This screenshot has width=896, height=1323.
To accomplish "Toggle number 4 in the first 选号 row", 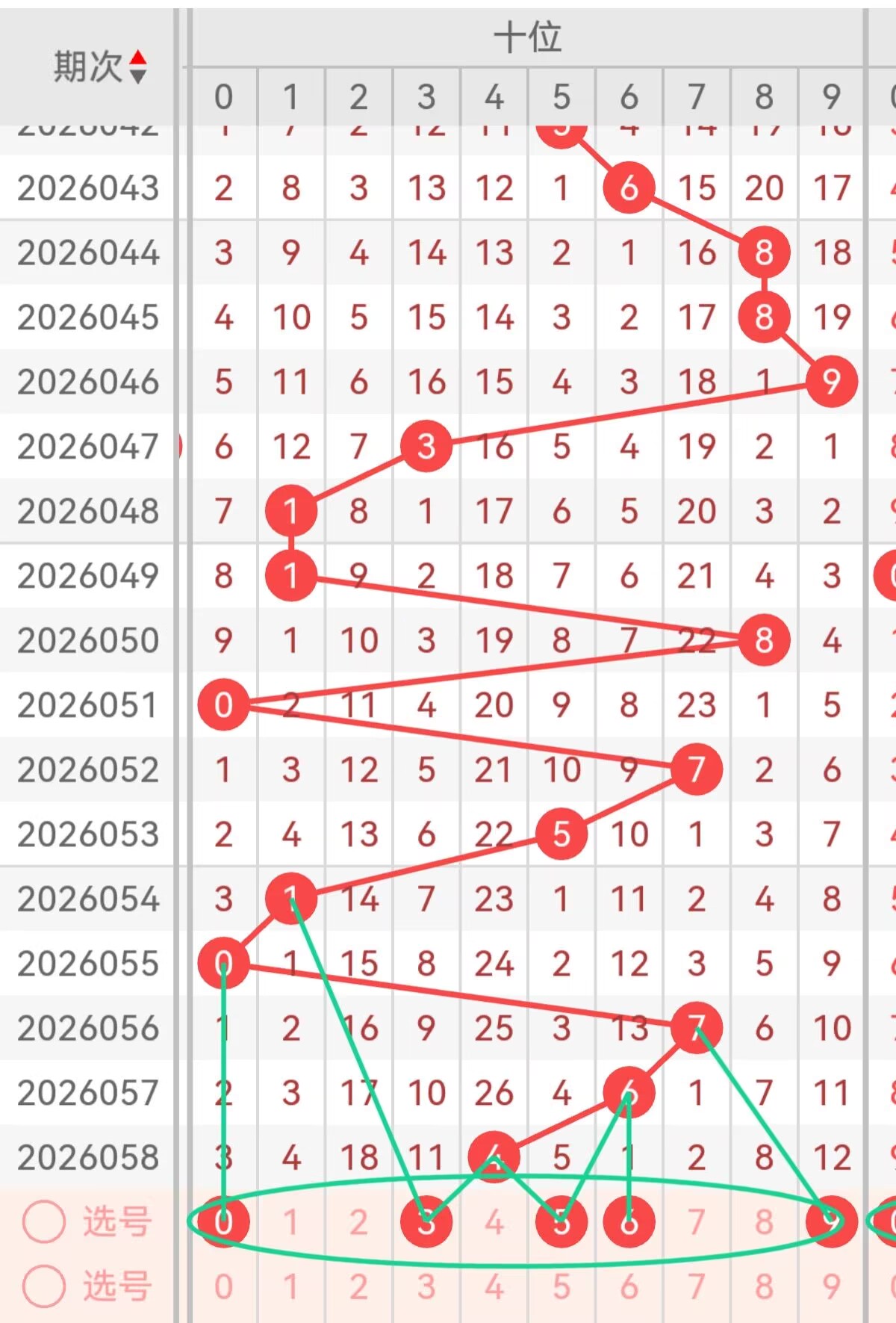I will tap(493, 1221).
